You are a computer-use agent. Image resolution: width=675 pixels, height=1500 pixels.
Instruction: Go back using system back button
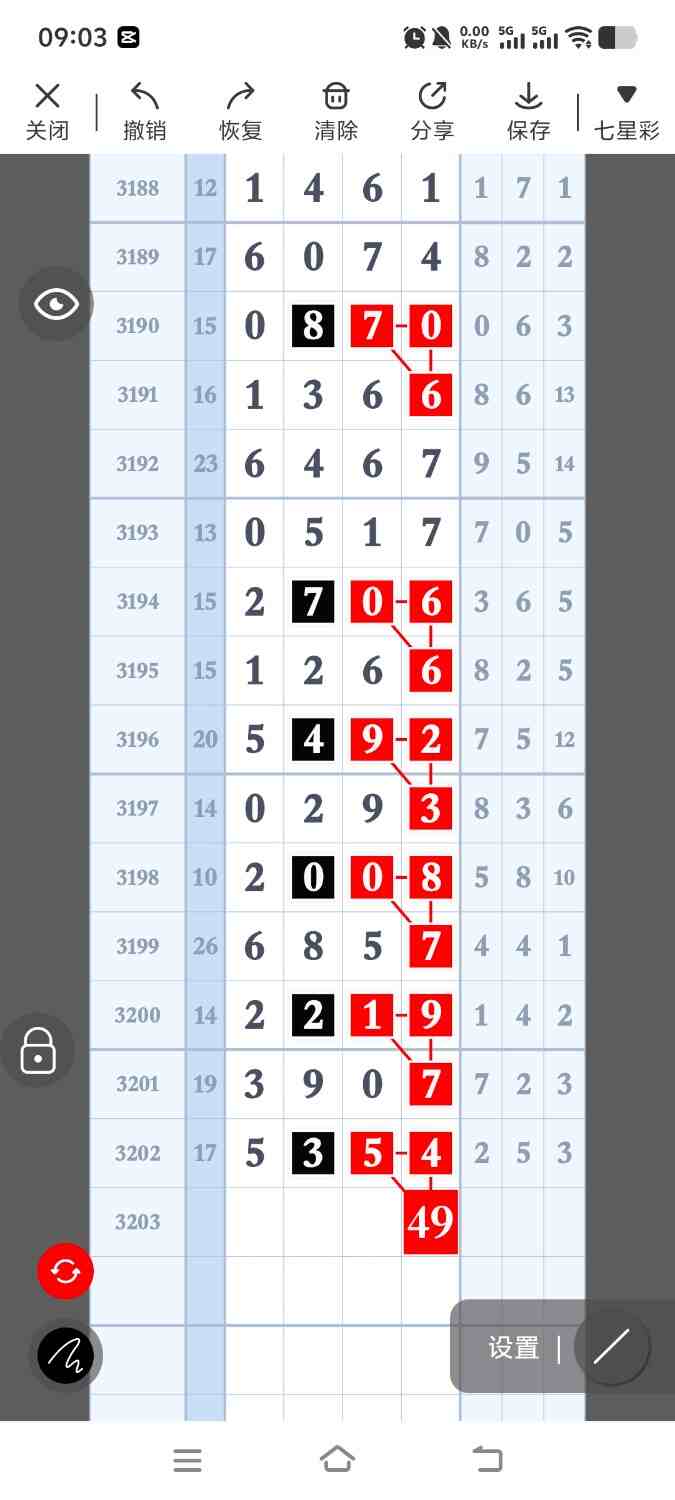[x=487, y=1460]
